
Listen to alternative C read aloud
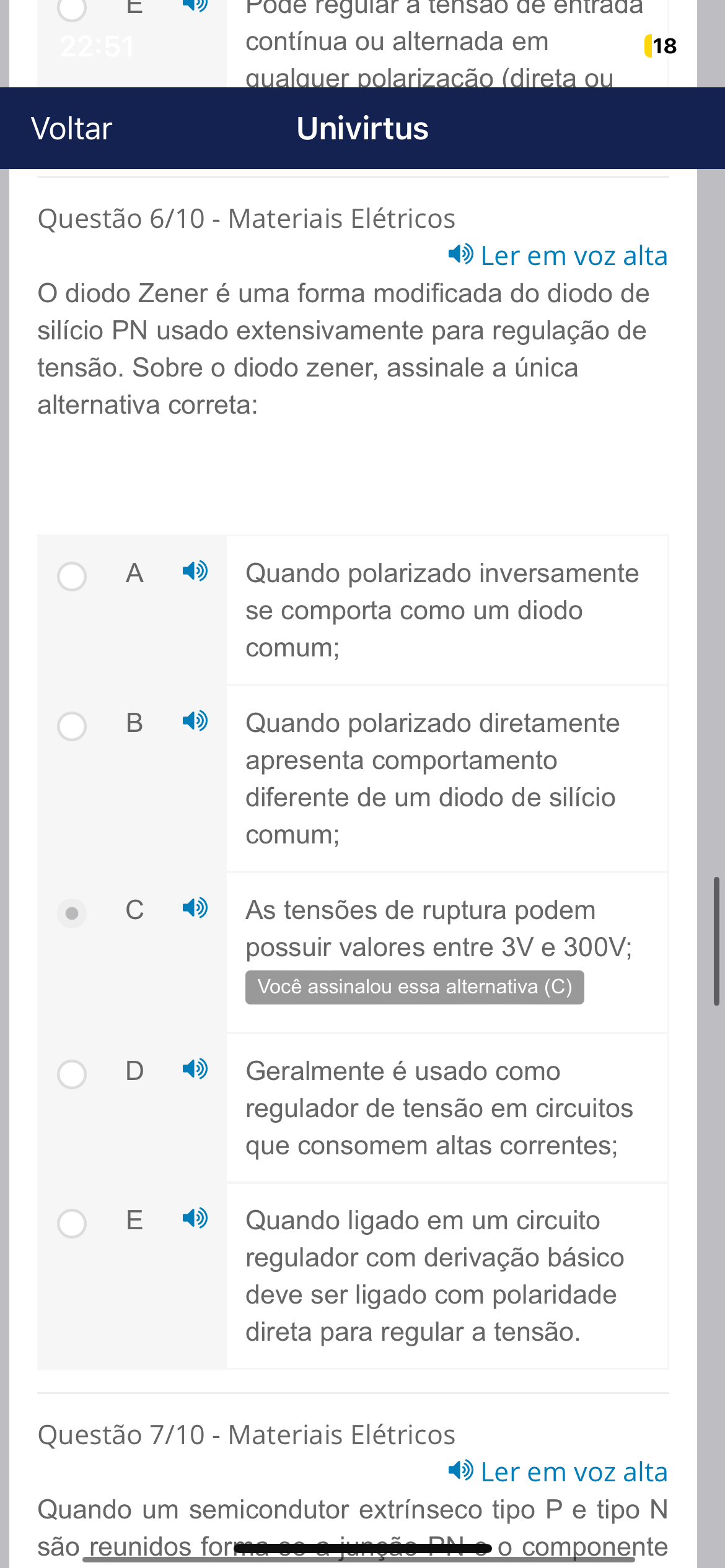(195, 908)
